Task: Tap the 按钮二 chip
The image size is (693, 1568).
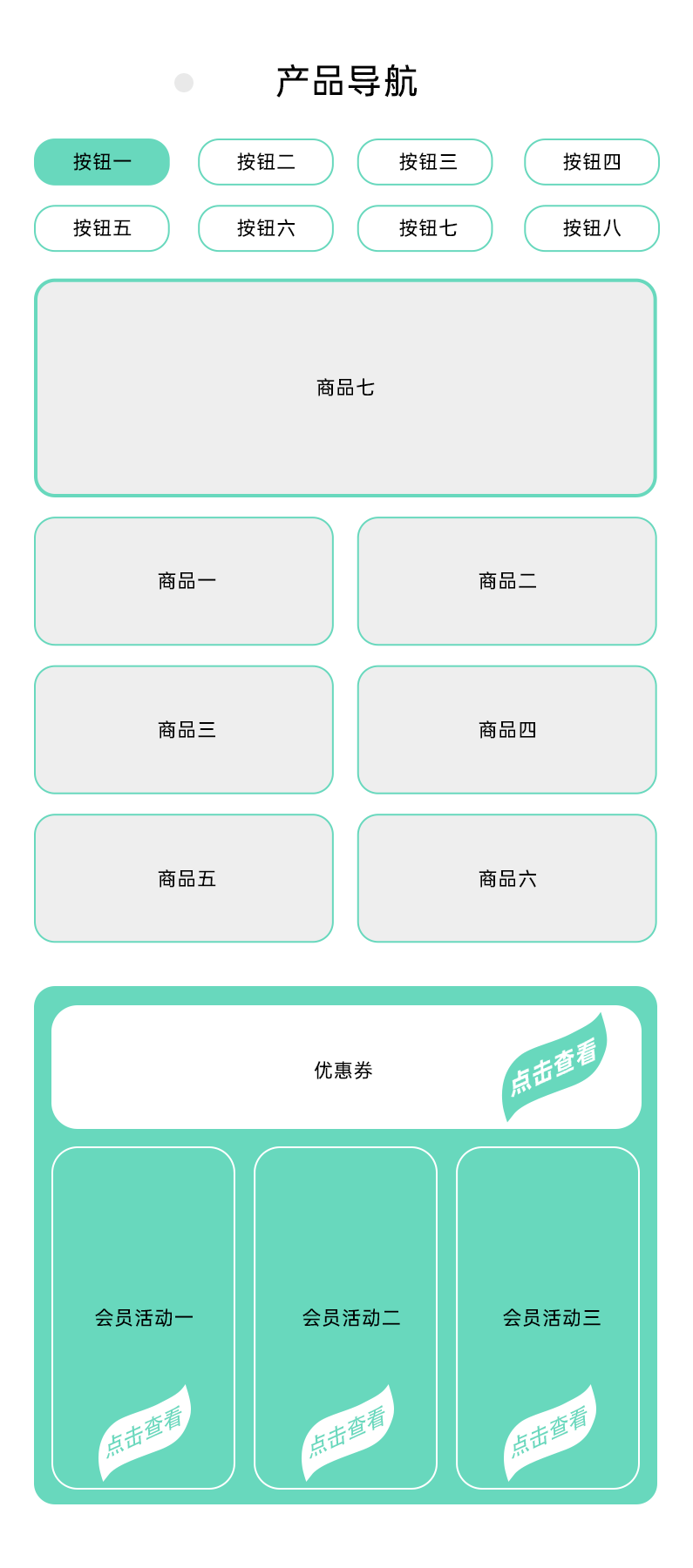Action: coord(266,162)
